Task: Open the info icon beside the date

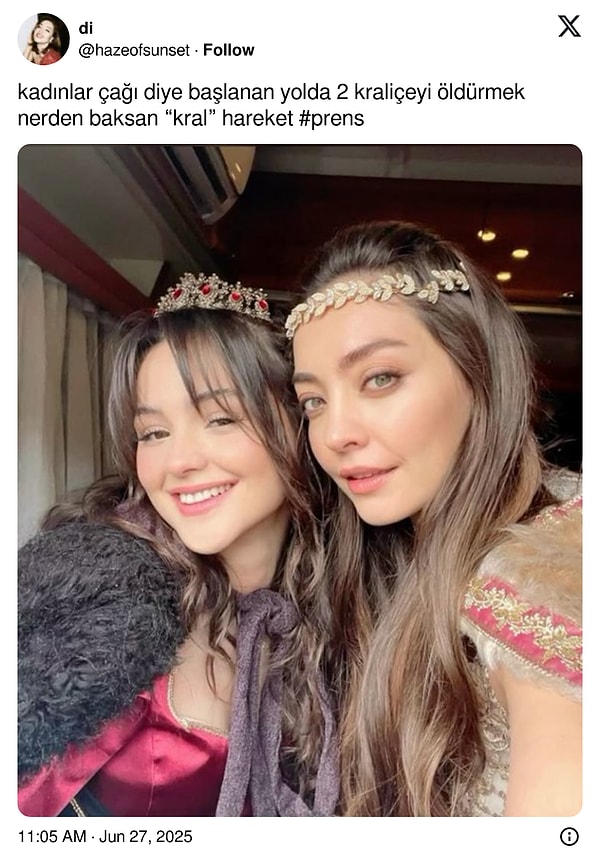Action: pos(569,836)
